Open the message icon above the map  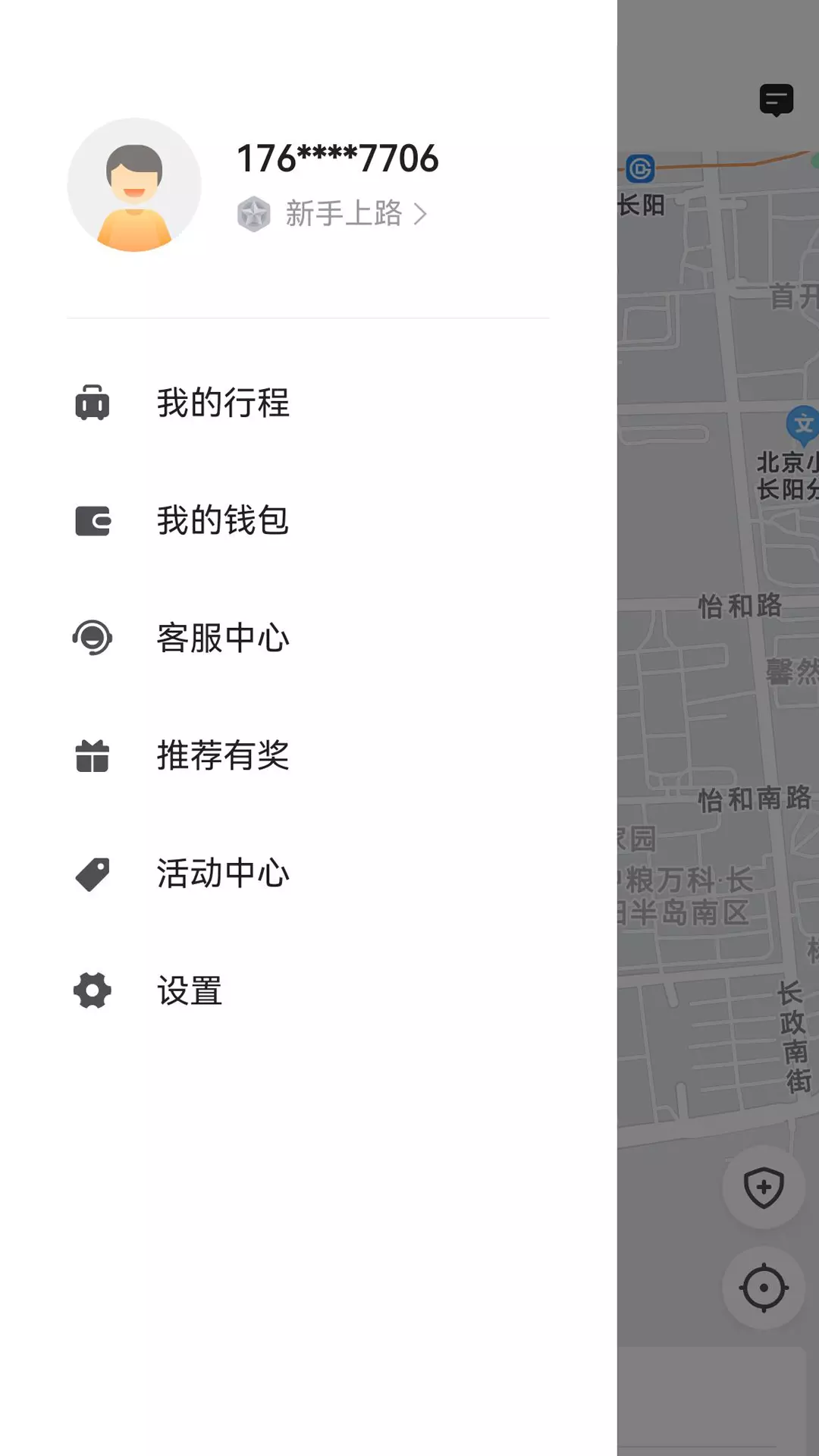777,100
